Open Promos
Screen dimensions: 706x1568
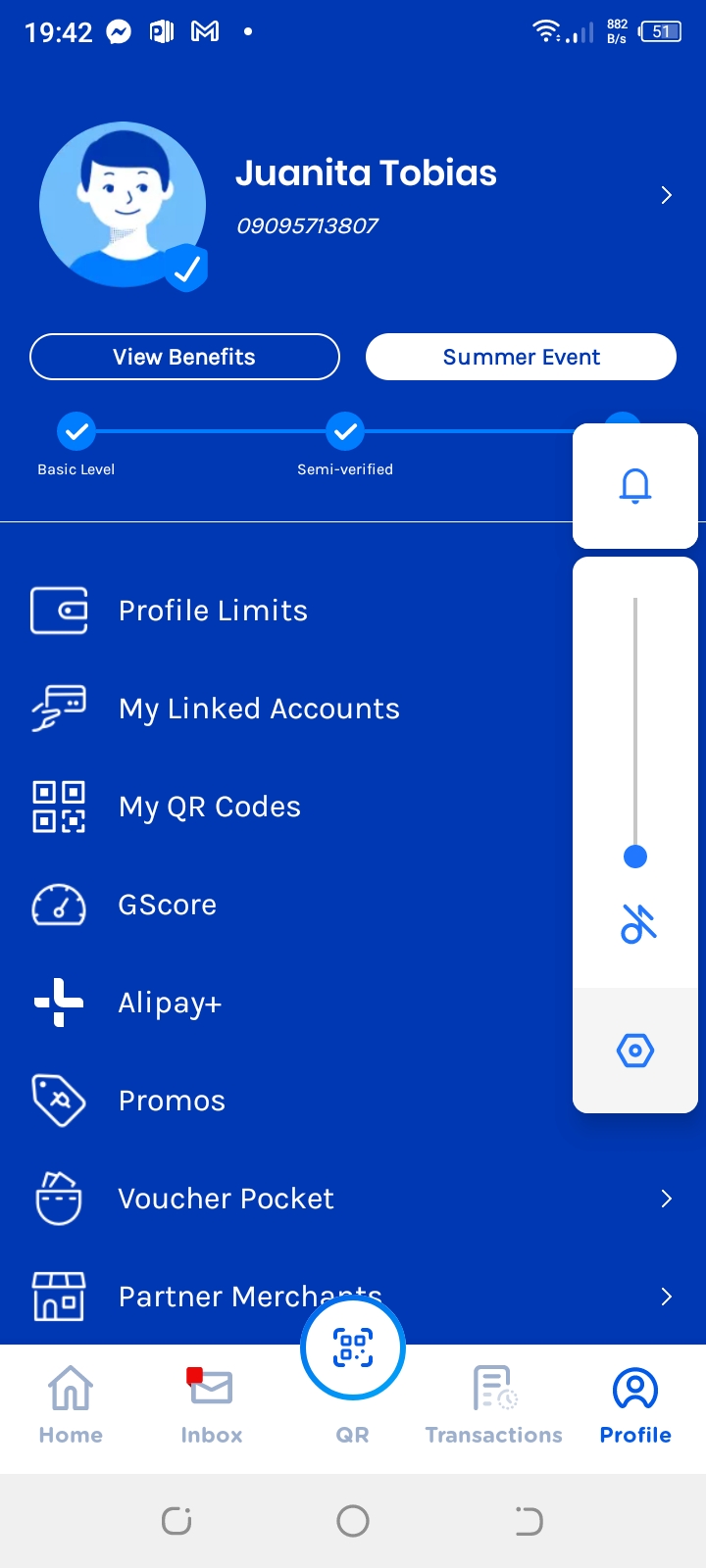click(172, 1101)
